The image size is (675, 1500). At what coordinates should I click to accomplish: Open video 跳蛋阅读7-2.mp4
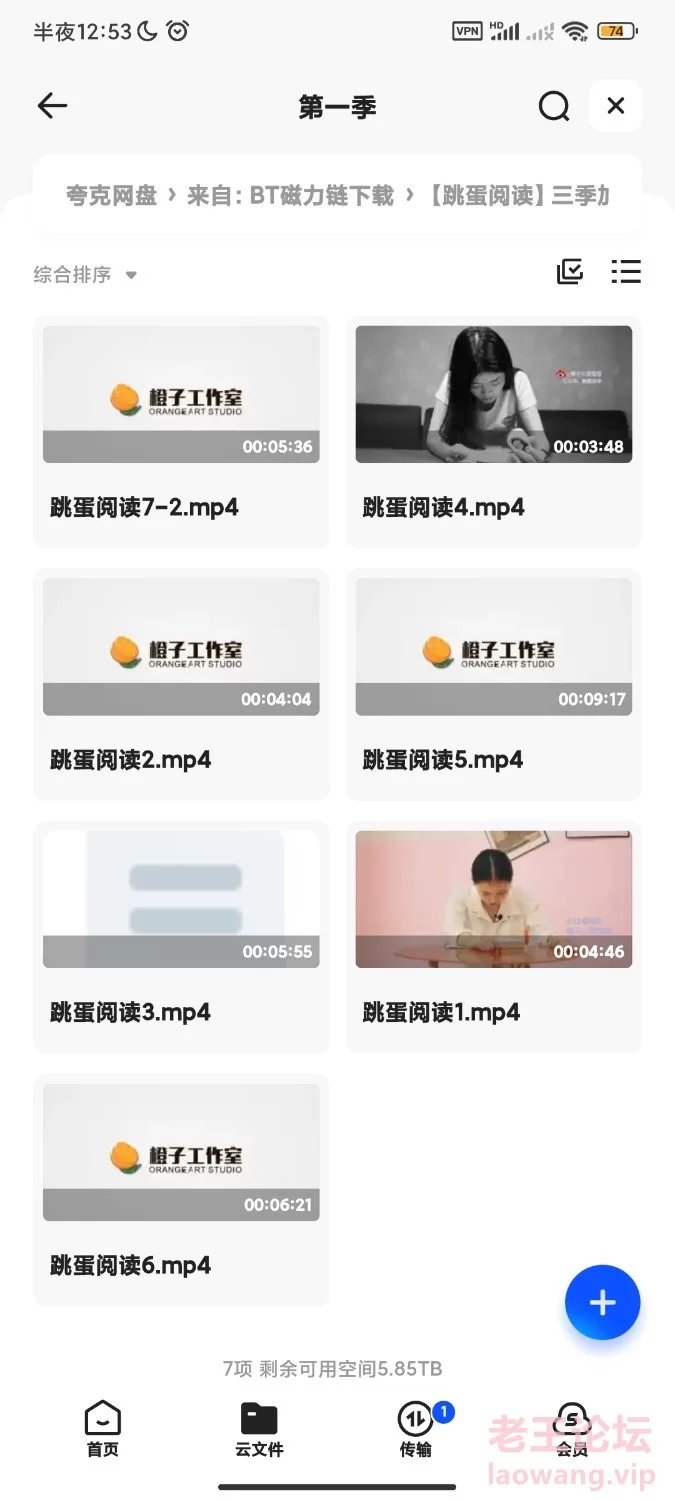point(181,432)
